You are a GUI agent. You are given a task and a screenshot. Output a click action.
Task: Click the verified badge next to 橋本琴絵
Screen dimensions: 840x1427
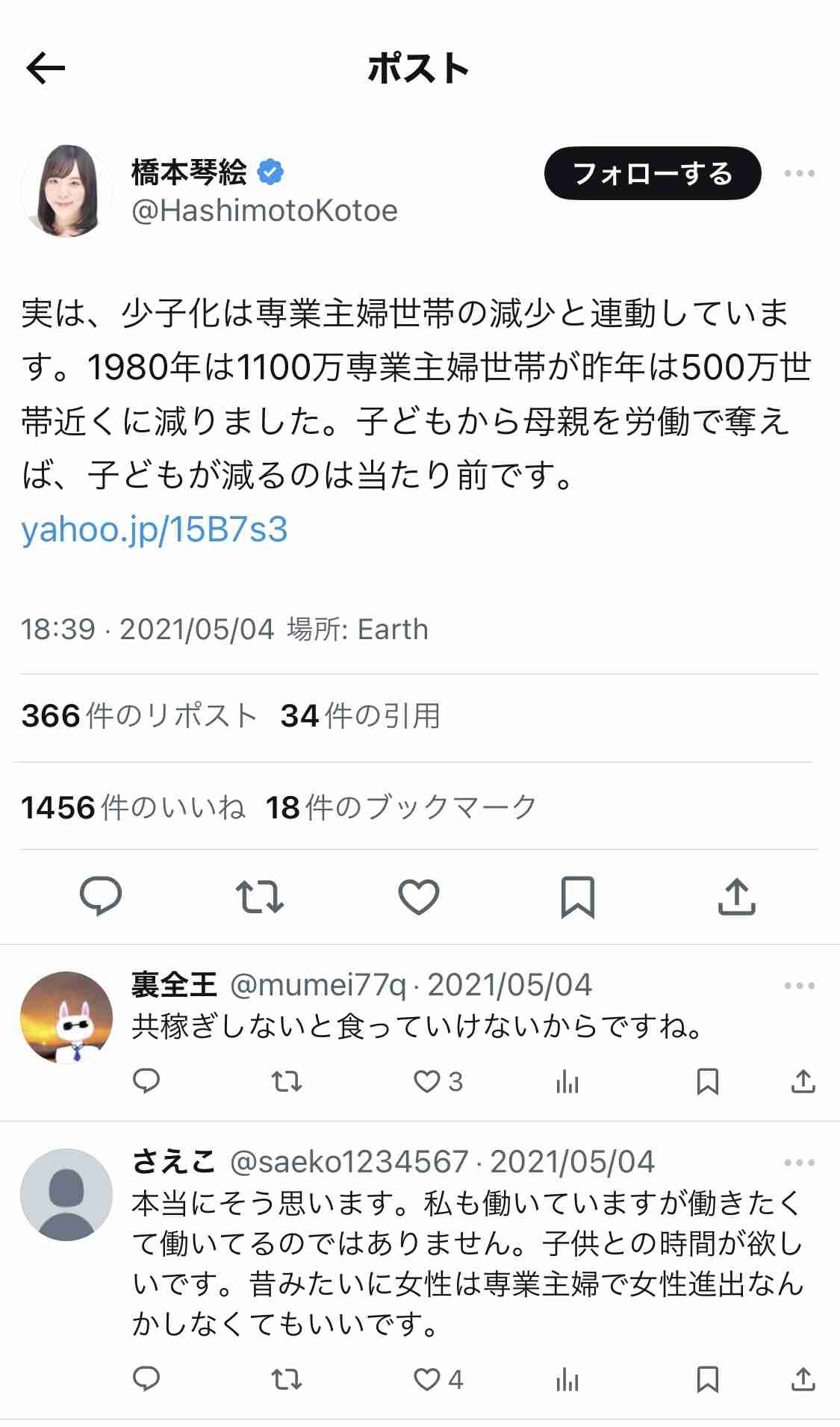[x=272, y=170]
